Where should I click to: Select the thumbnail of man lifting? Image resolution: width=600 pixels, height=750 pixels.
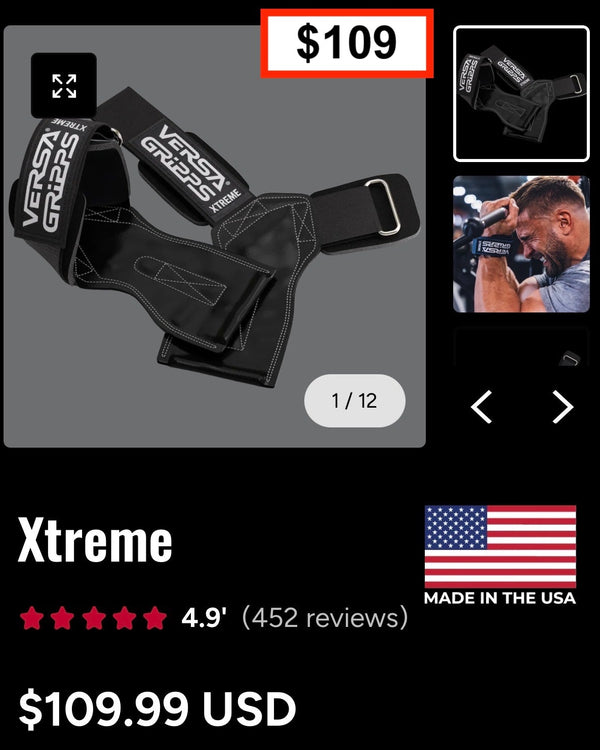pos(521,244)
